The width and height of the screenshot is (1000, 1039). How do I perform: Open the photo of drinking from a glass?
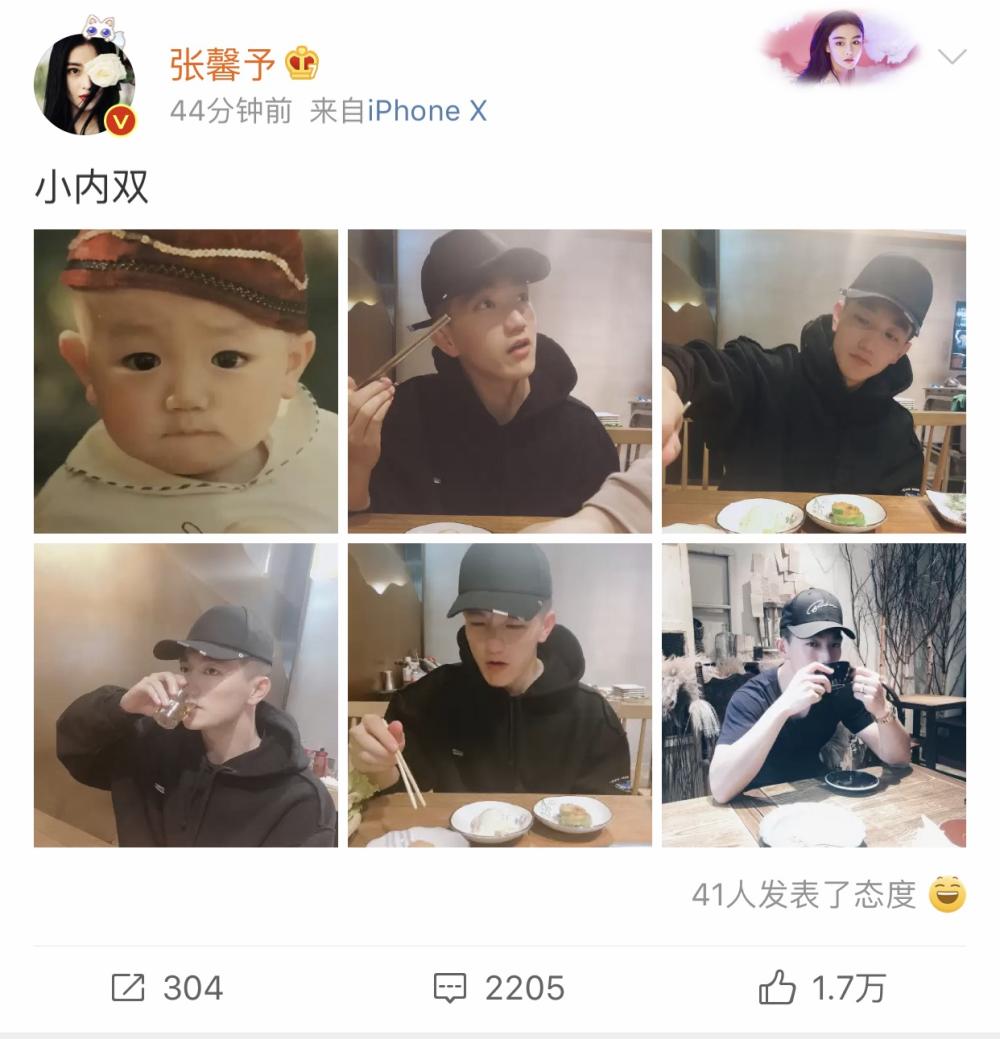point(186,695)
